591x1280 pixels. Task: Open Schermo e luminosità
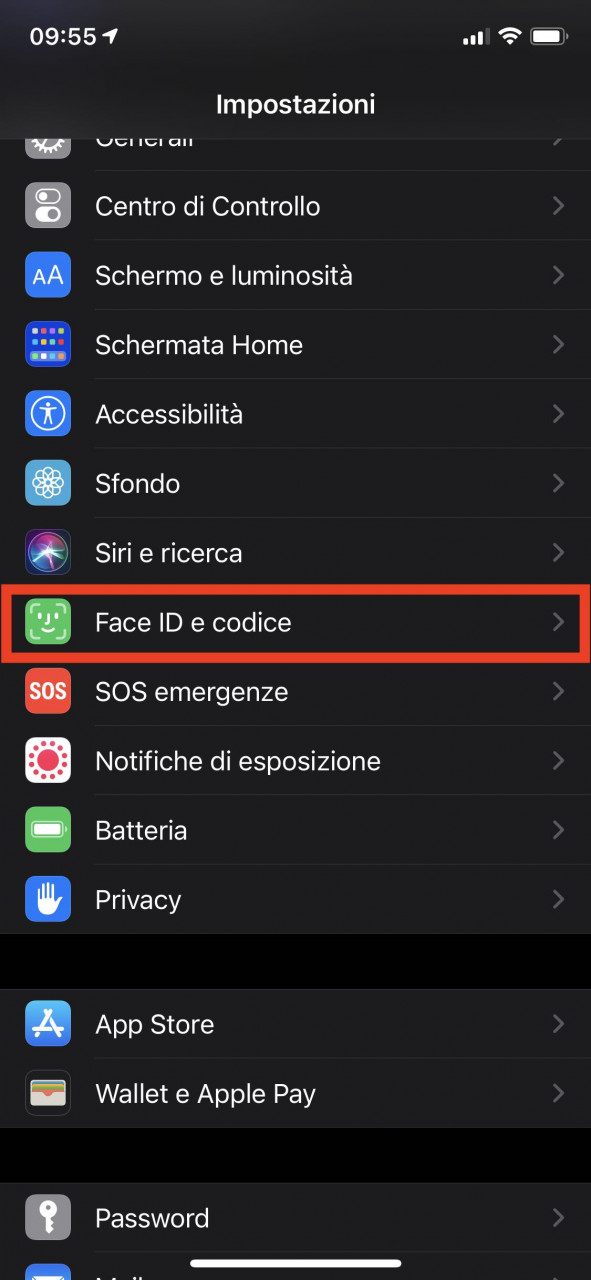coord(295,275)
